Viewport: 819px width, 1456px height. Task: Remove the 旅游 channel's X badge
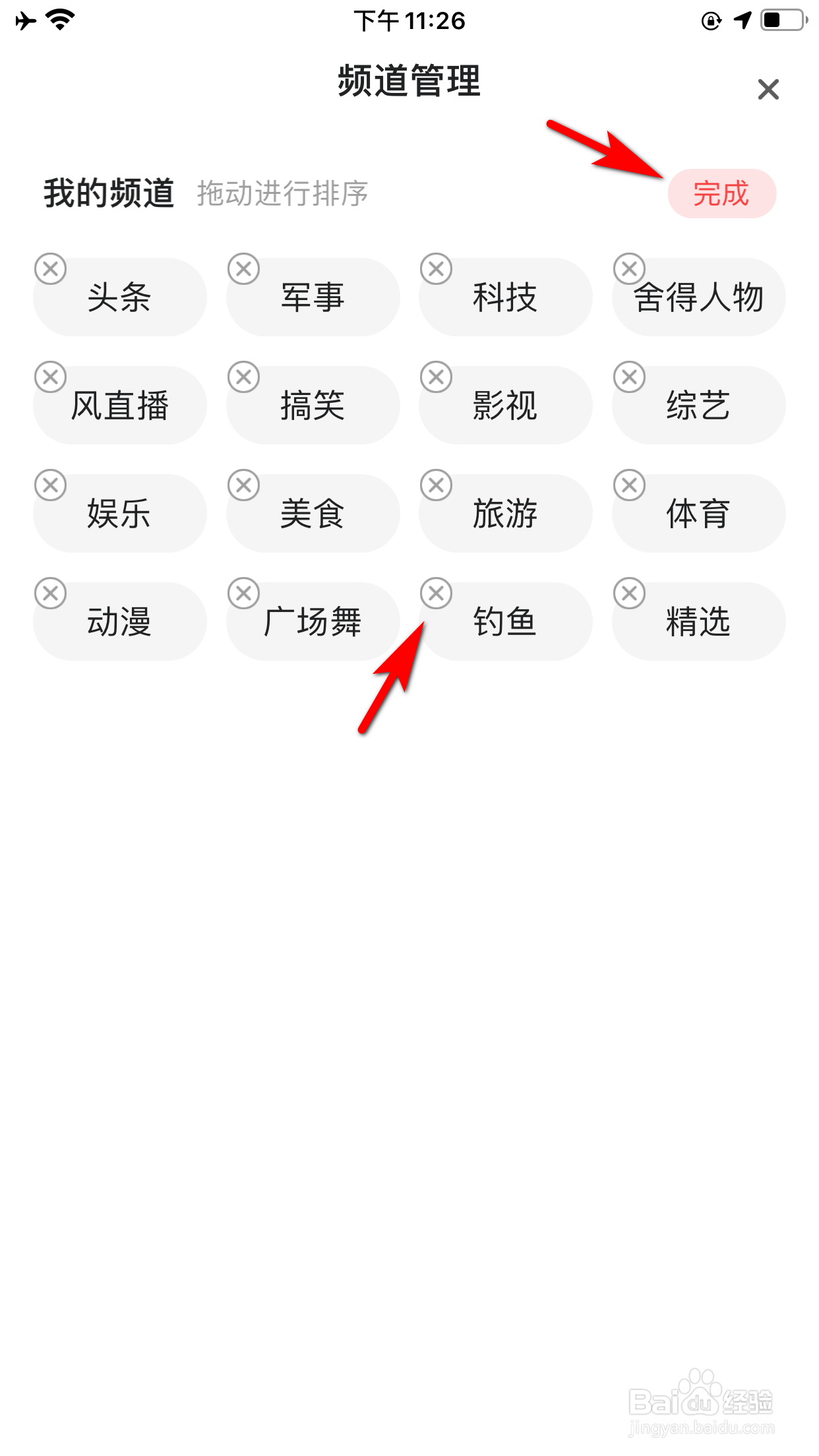[x=436, y=485]
